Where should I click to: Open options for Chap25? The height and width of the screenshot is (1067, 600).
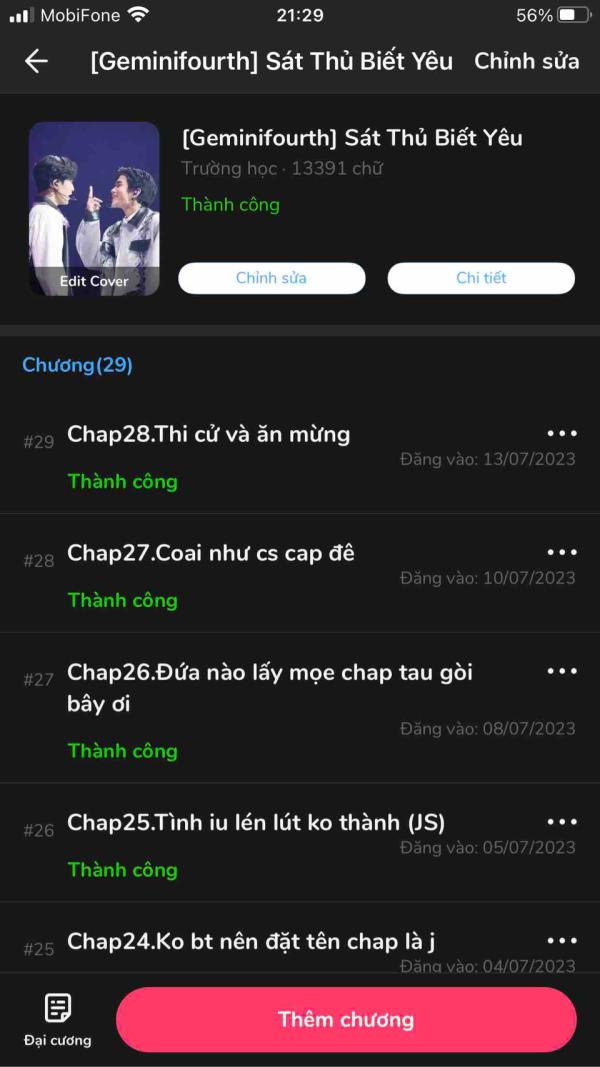[x=561, y=822]
